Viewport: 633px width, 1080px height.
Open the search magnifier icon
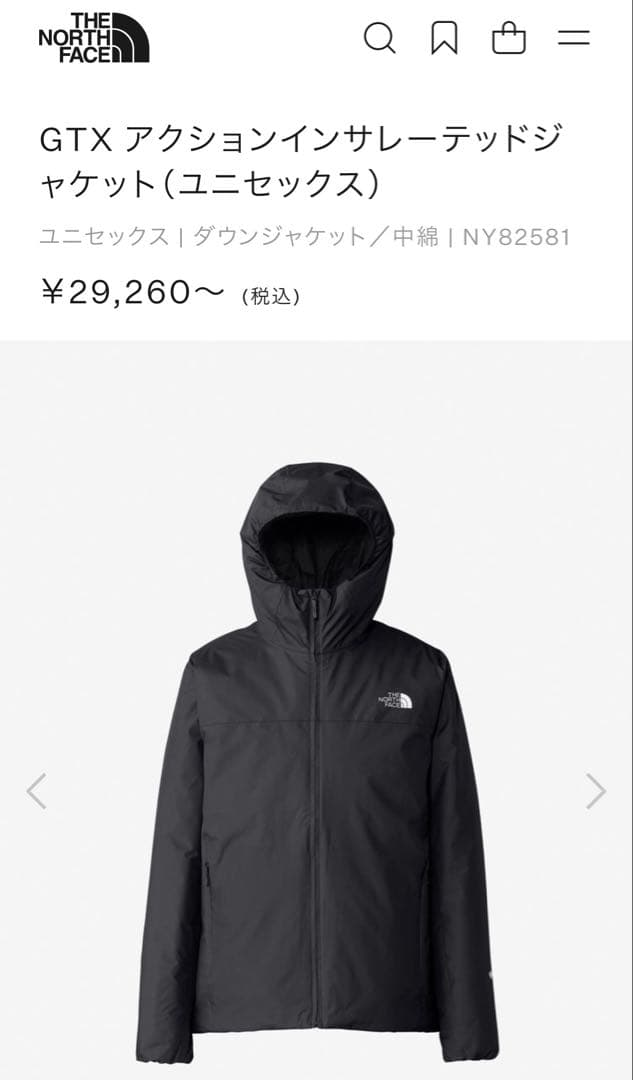click(379, 39)
